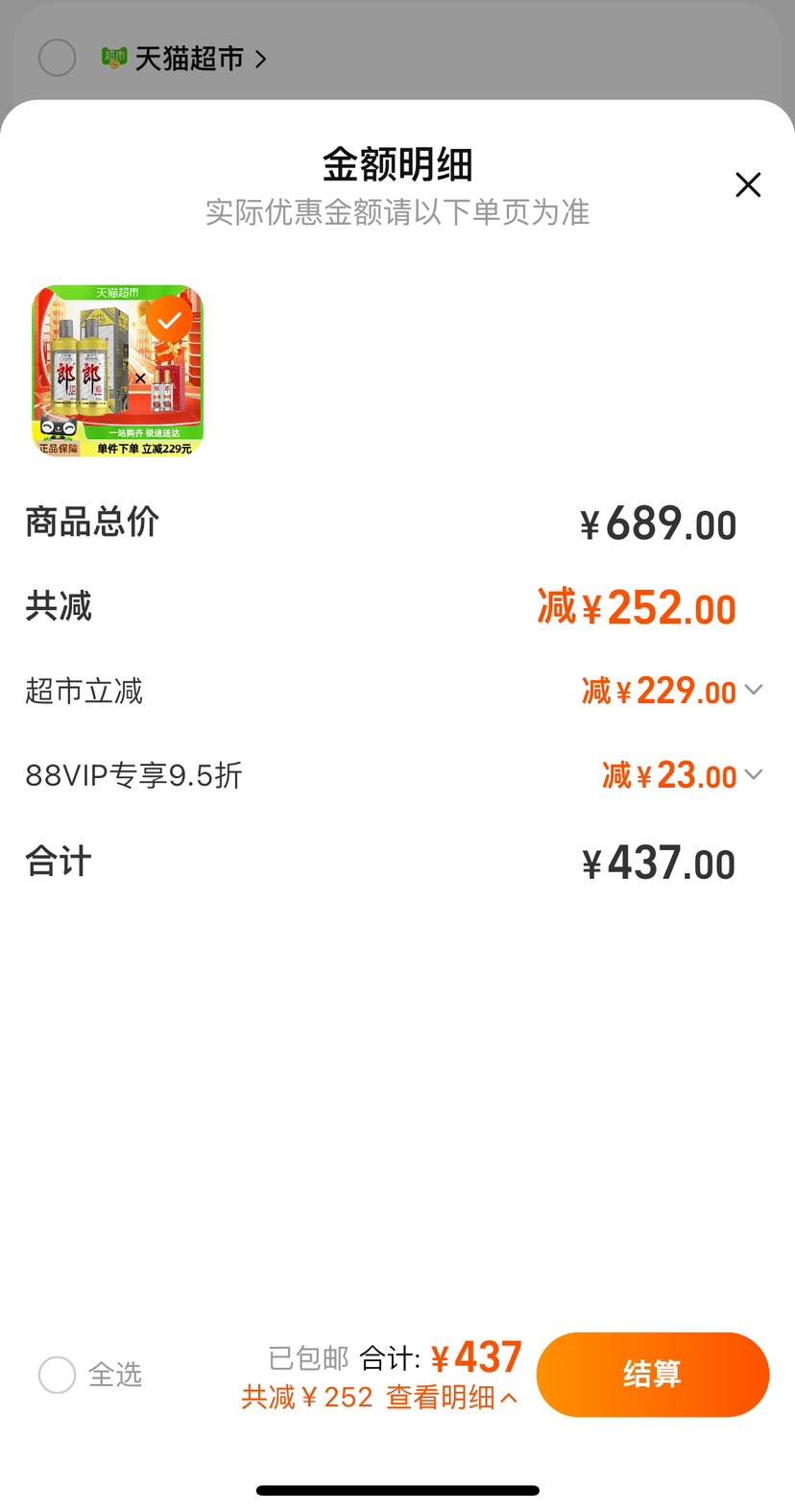Tap the 单件下单 立减229元 banner on thumbnail
Screen dimensions: 795x1512
144,448
